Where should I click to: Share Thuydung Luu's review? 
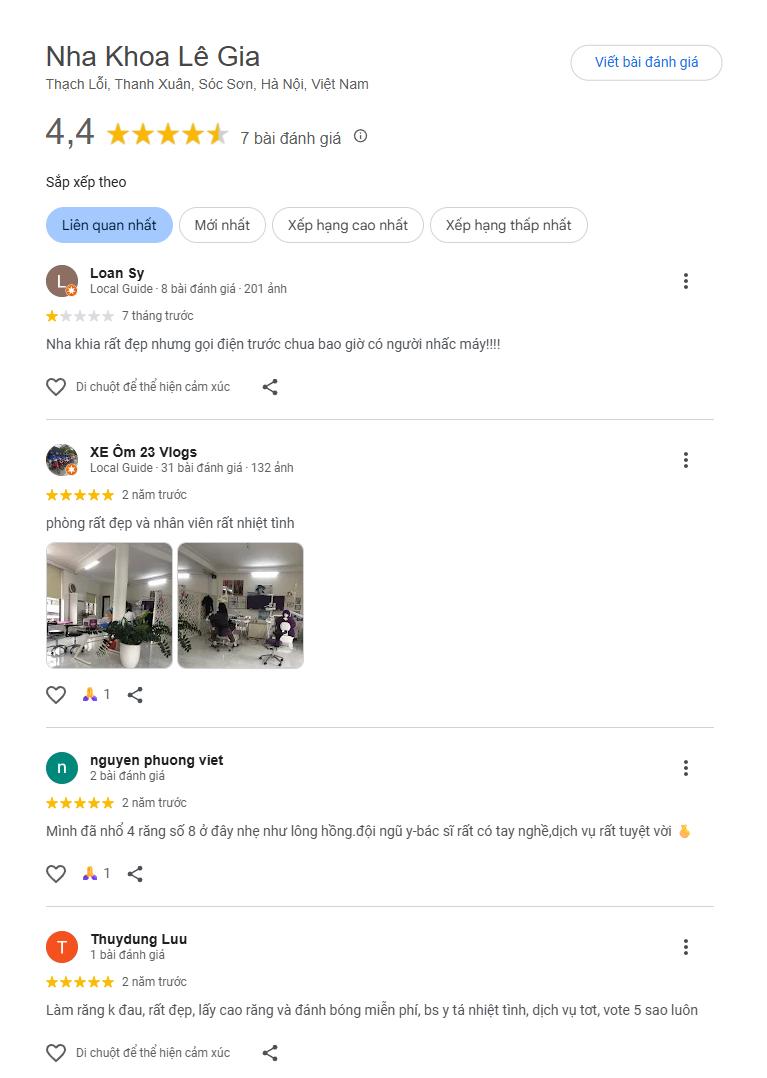tap(270, 1052)
